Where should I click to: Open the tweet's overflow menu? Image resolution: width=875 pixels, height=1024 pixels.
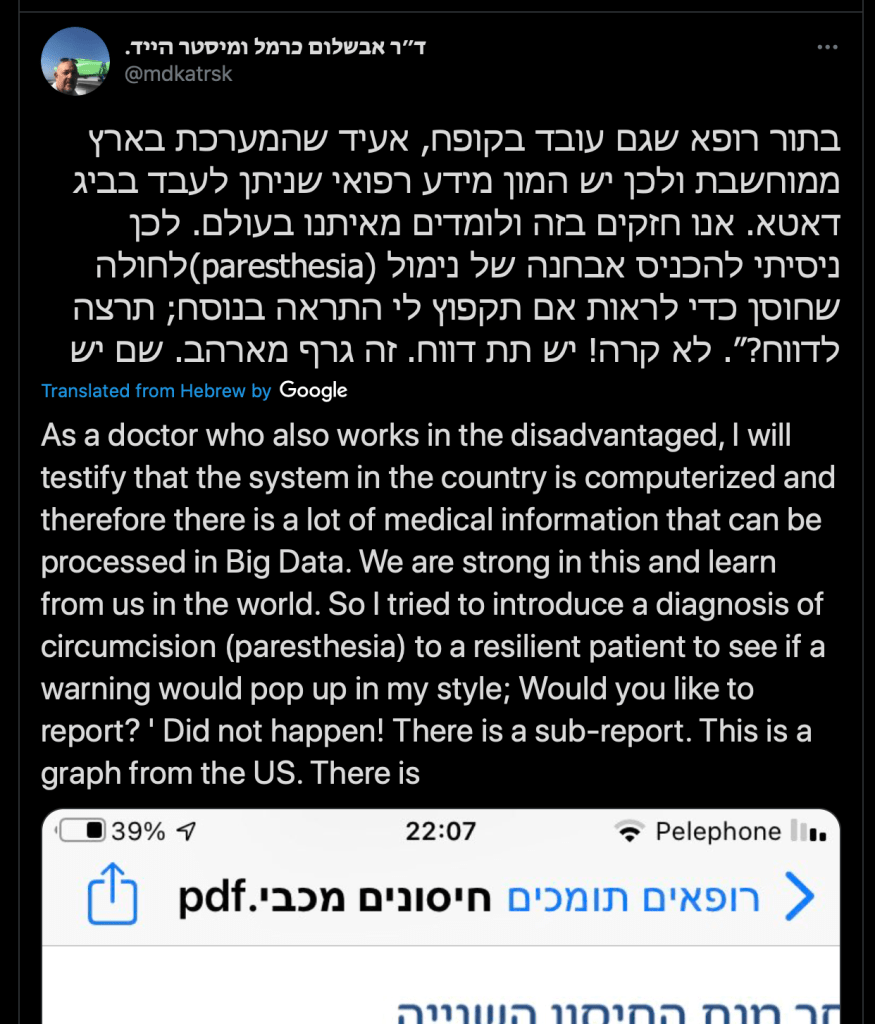point(827,47)
